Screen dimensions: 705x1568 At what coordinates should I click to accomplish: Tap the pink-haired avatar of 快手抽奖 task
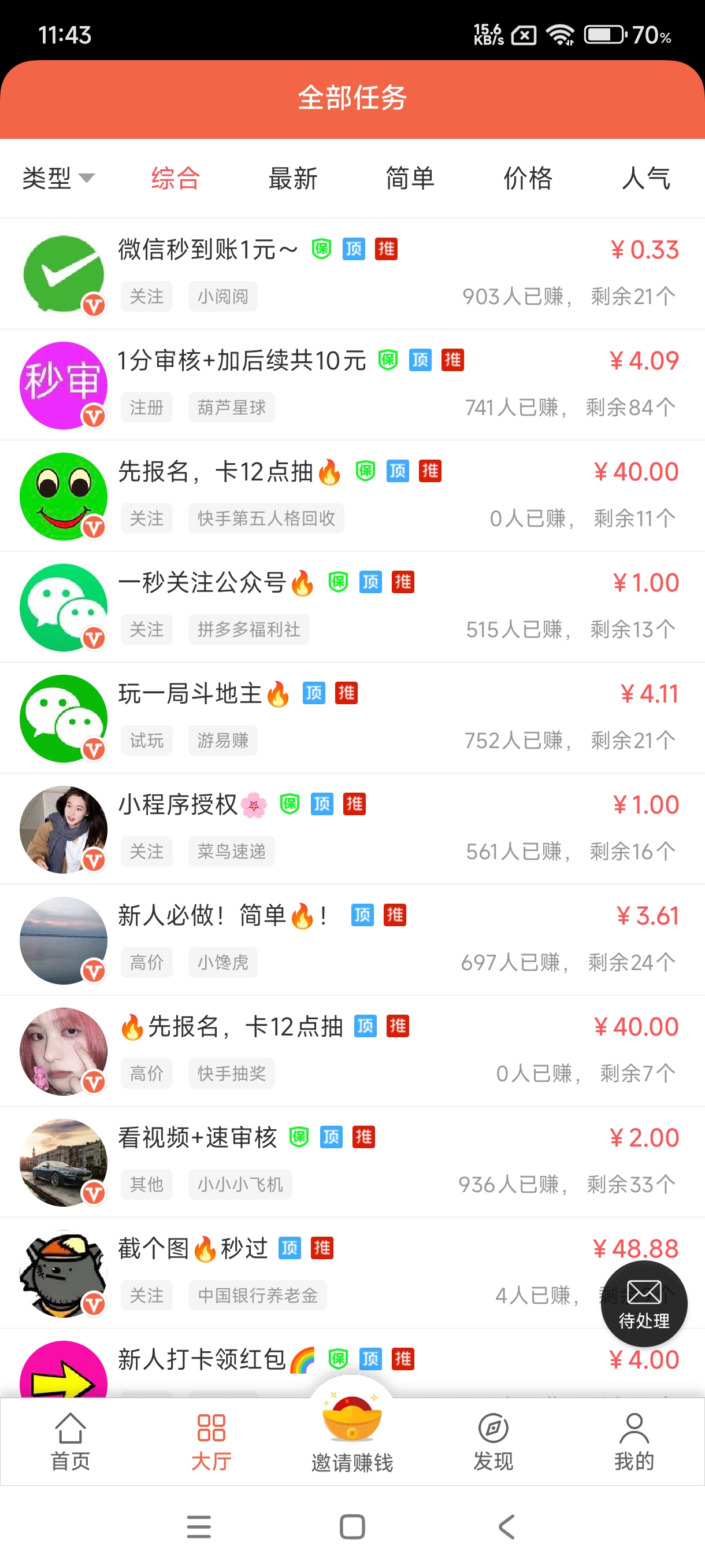(63, 1051)
